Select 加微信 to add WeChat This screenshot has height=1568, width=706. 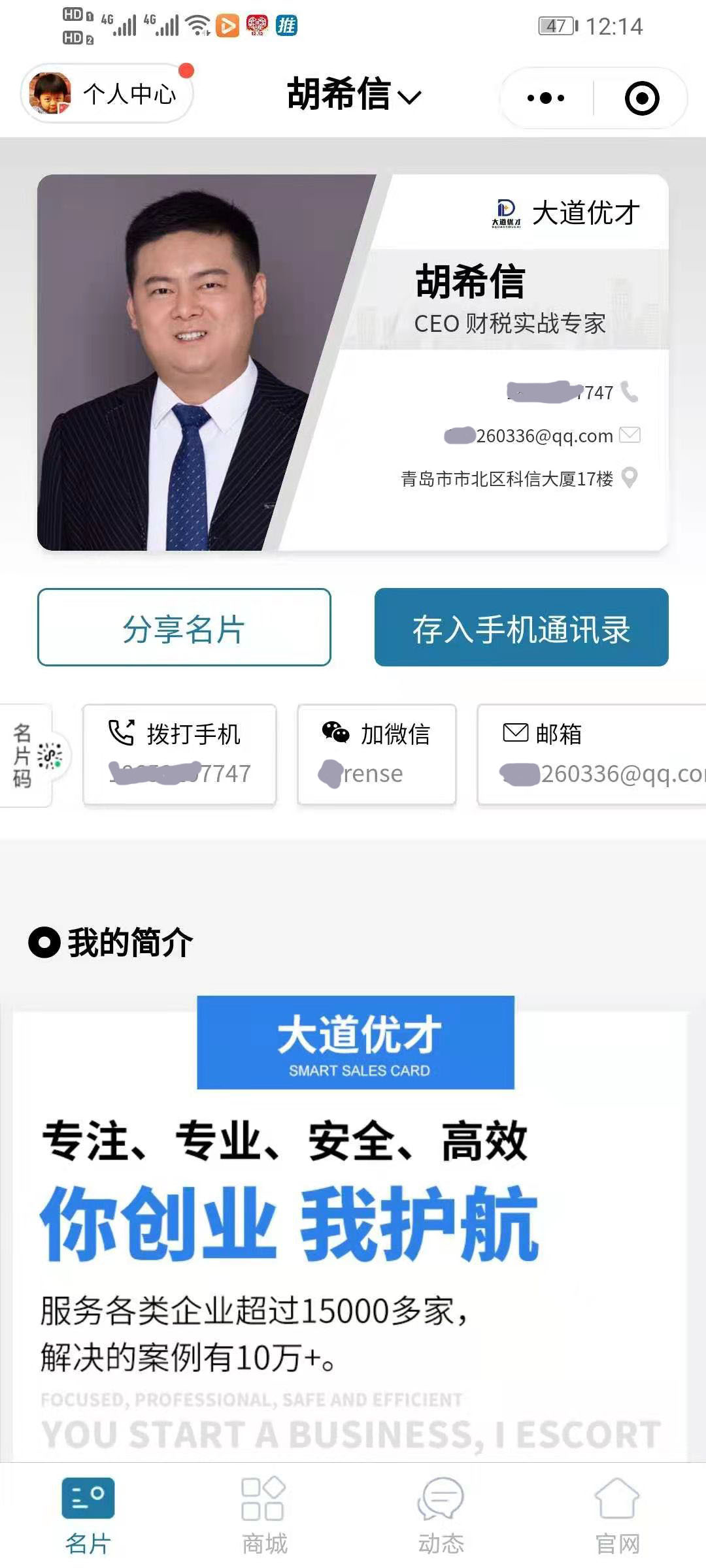point(377,755)
